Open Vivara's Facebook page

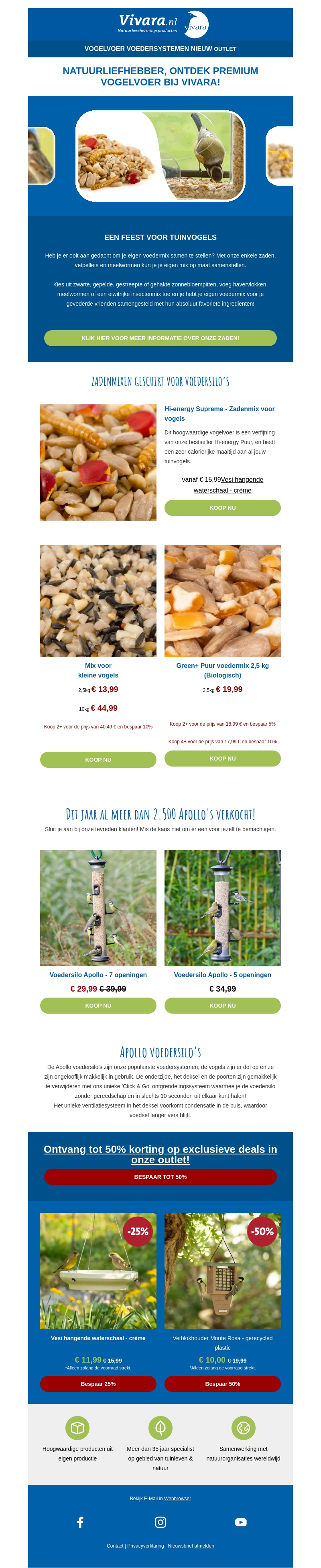(x=80, y=1522)
